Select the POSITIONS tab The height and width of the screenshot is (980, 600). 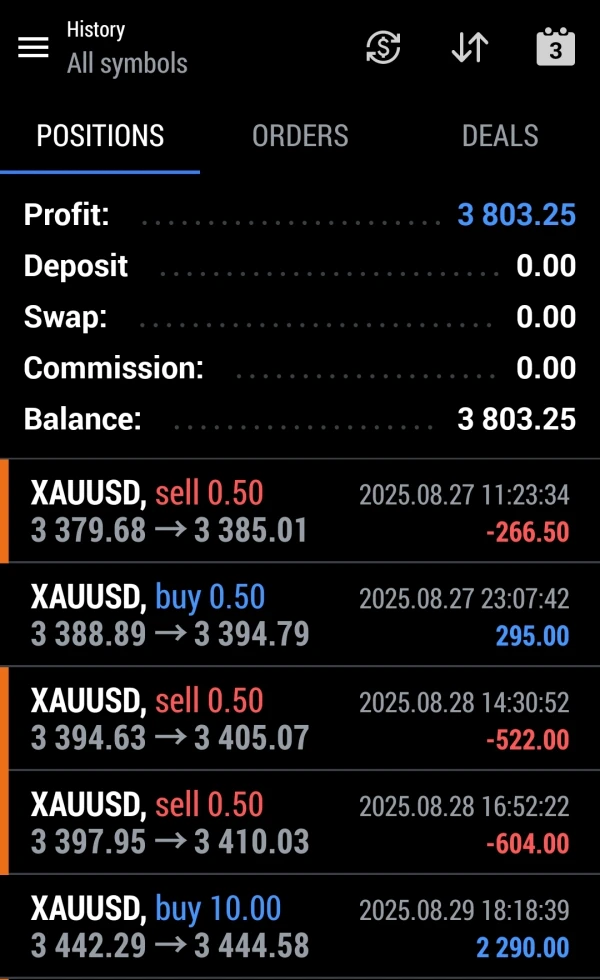[100, 136]
